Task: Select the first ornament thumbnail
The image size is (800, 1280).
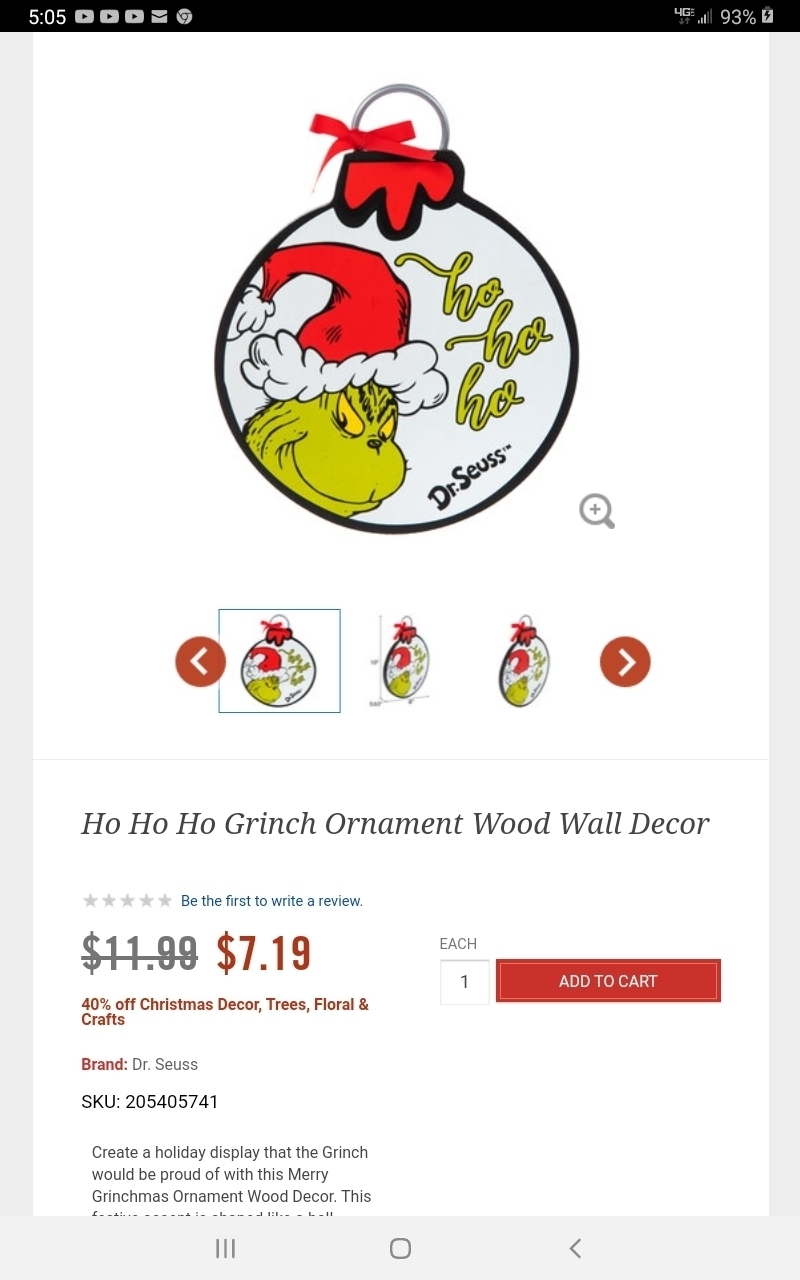Action: pos(279,661)
